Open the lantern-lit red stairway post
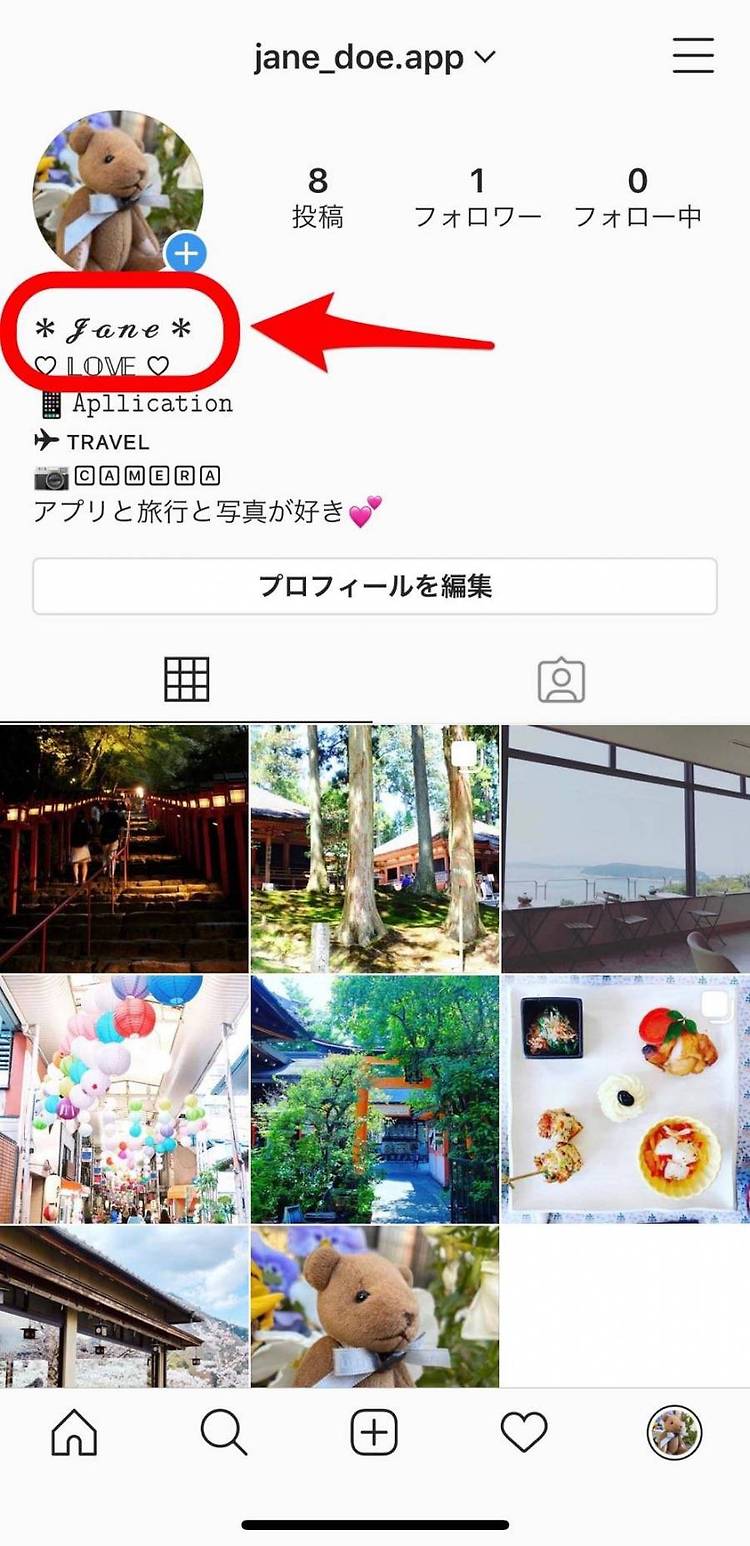This screenshot has width=750, height=1546. 124,849
